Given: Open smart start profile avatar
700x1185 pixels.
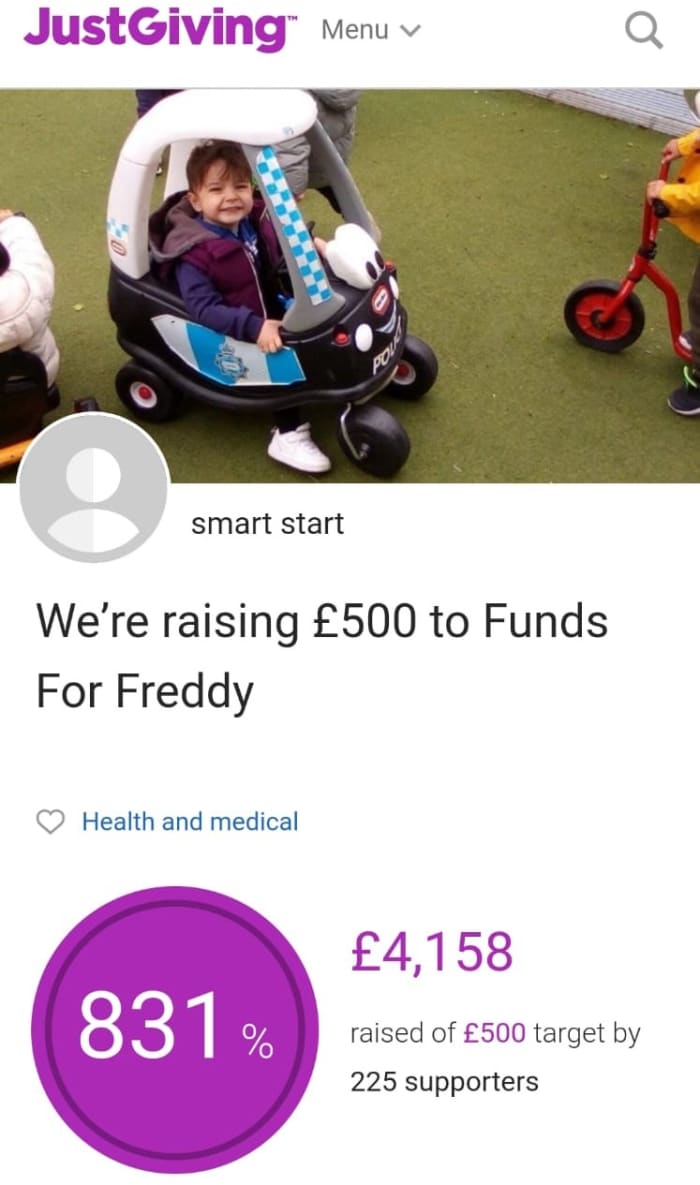Looking at the screenshot, I should tap(94, 488).
